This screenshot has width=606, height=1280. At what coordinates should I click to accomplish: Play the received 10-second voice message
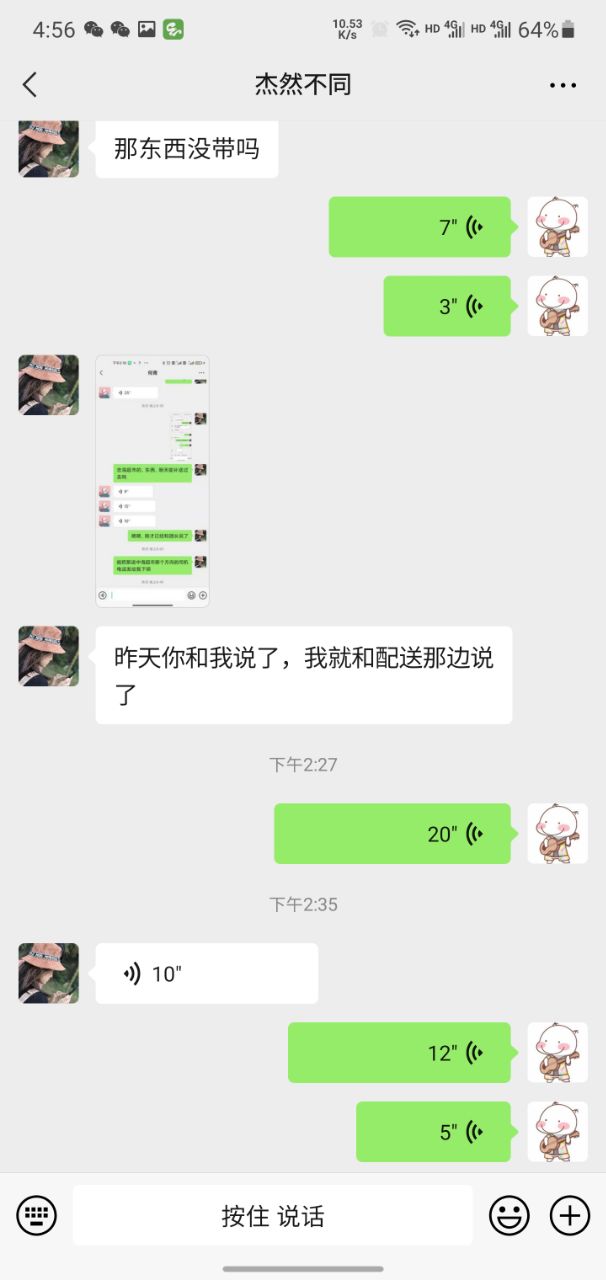[206, 973]
